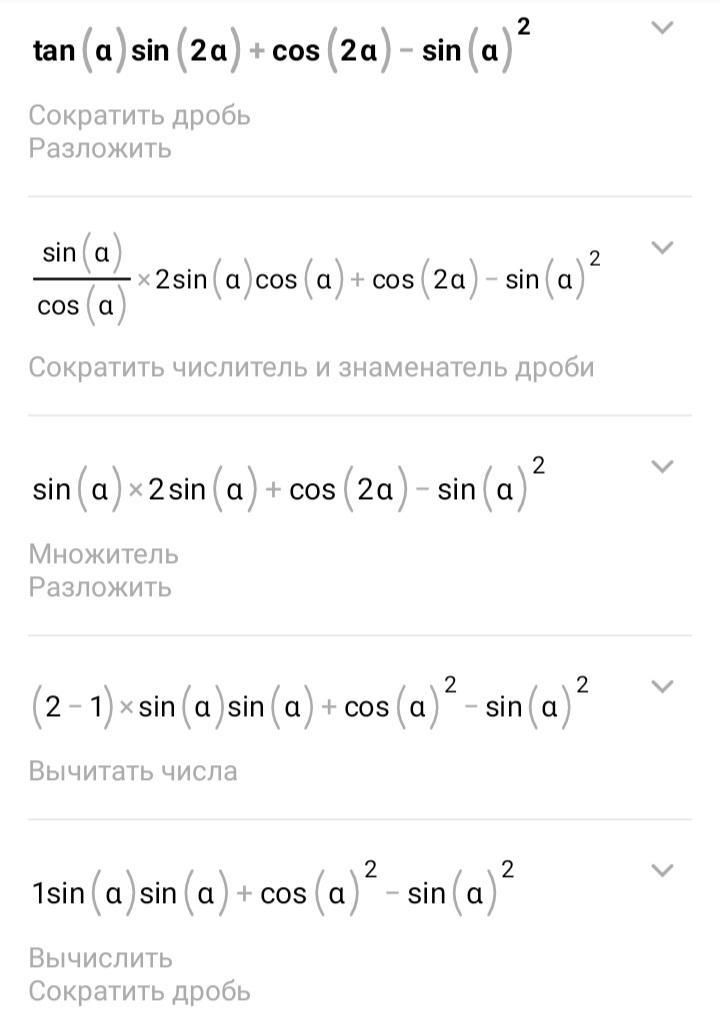
Task: Expand the step starting with (2−1)×sin(α)sin(α)
Action: (x=662, y=685)
